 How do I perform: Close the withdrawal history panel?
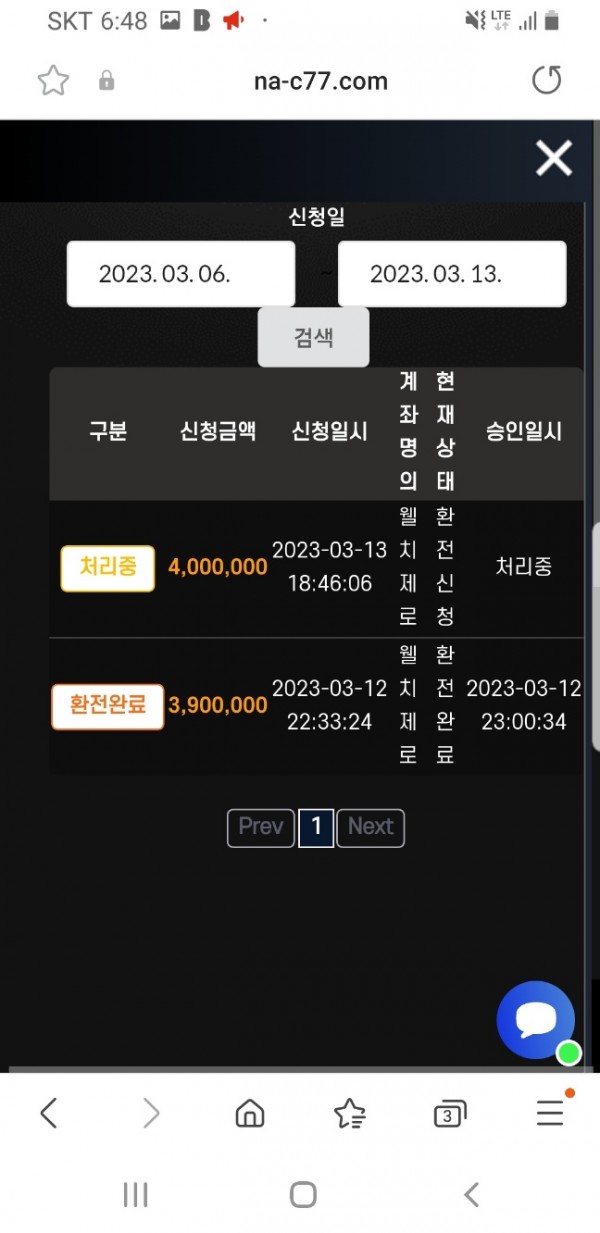(553, 158)
